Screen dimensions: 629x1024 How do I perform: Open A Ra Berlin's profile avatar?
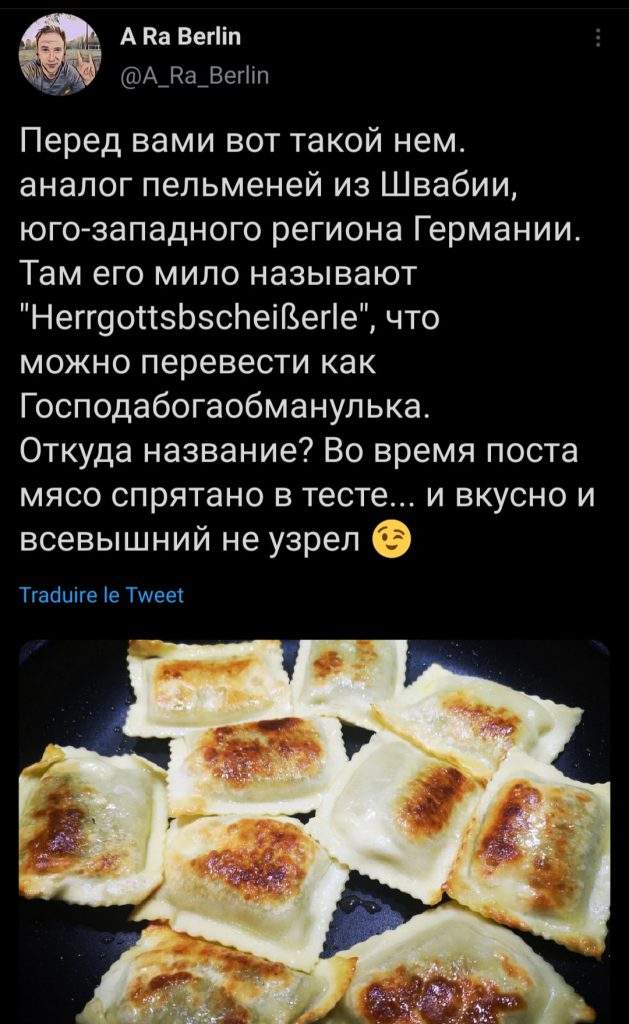pos(59,54)
